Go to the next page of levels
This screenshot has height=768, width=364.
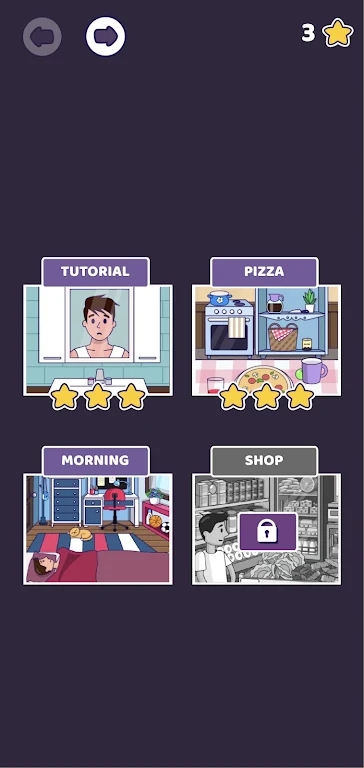coord(105,36)
